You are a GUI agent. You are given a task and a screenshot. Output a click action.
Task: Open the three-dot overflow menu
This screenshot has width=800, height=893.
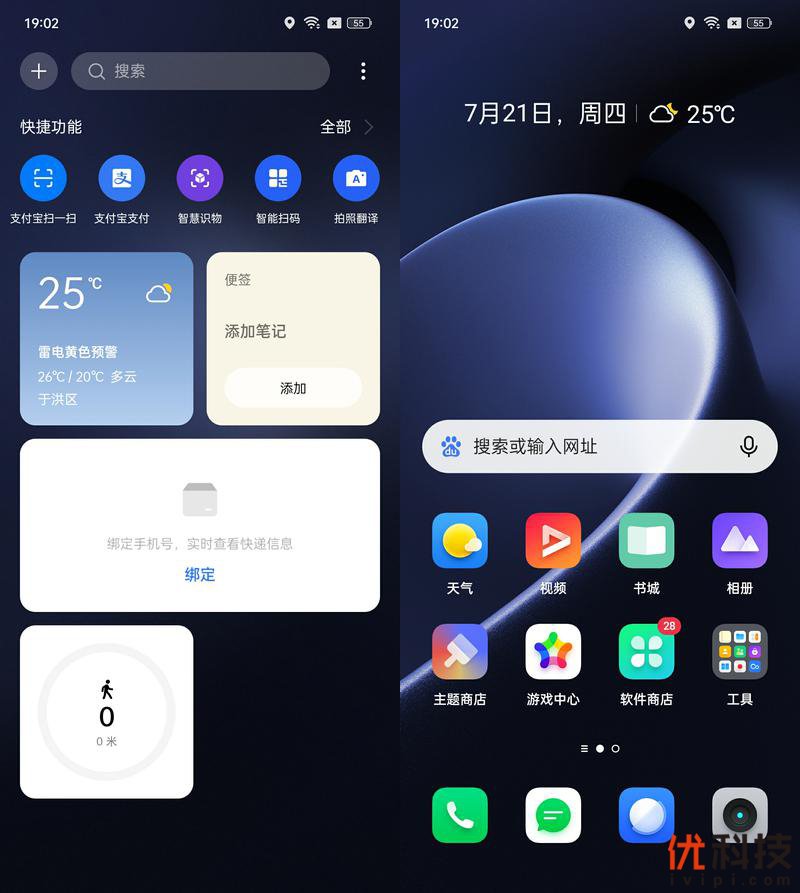pyautogui.click(x=363, y=71)
